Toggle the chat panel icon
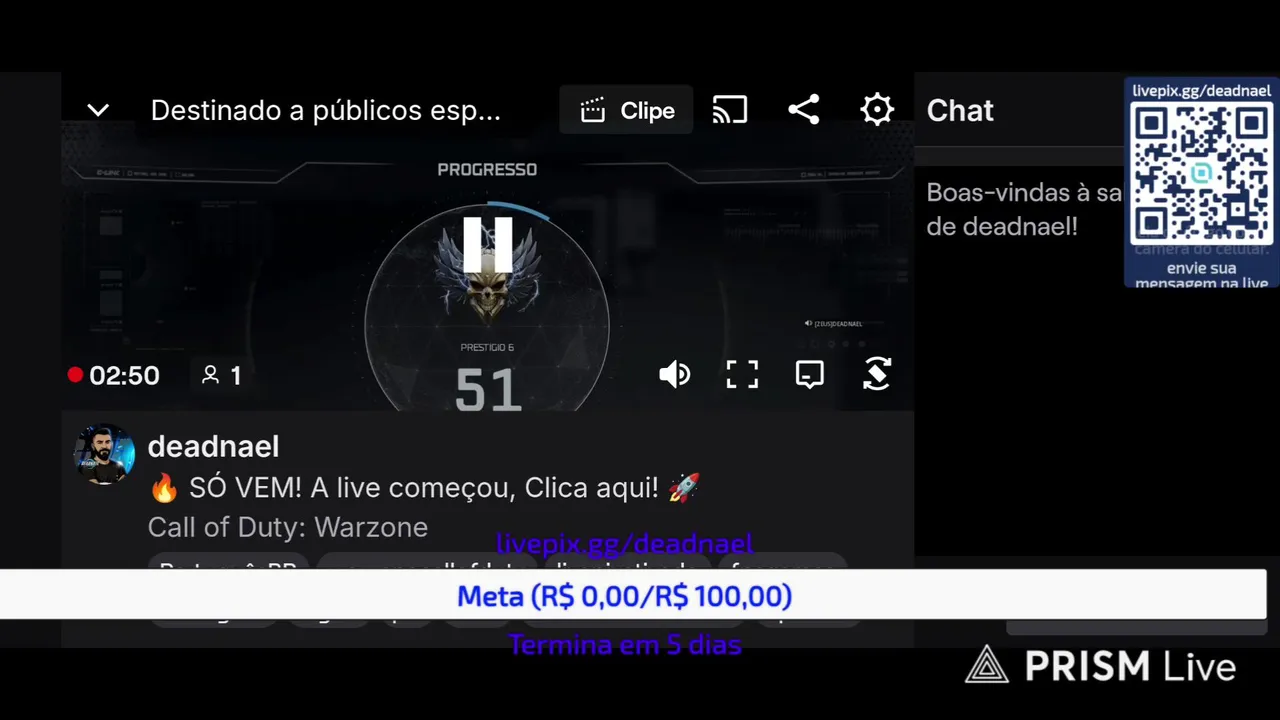 point(809,375)
